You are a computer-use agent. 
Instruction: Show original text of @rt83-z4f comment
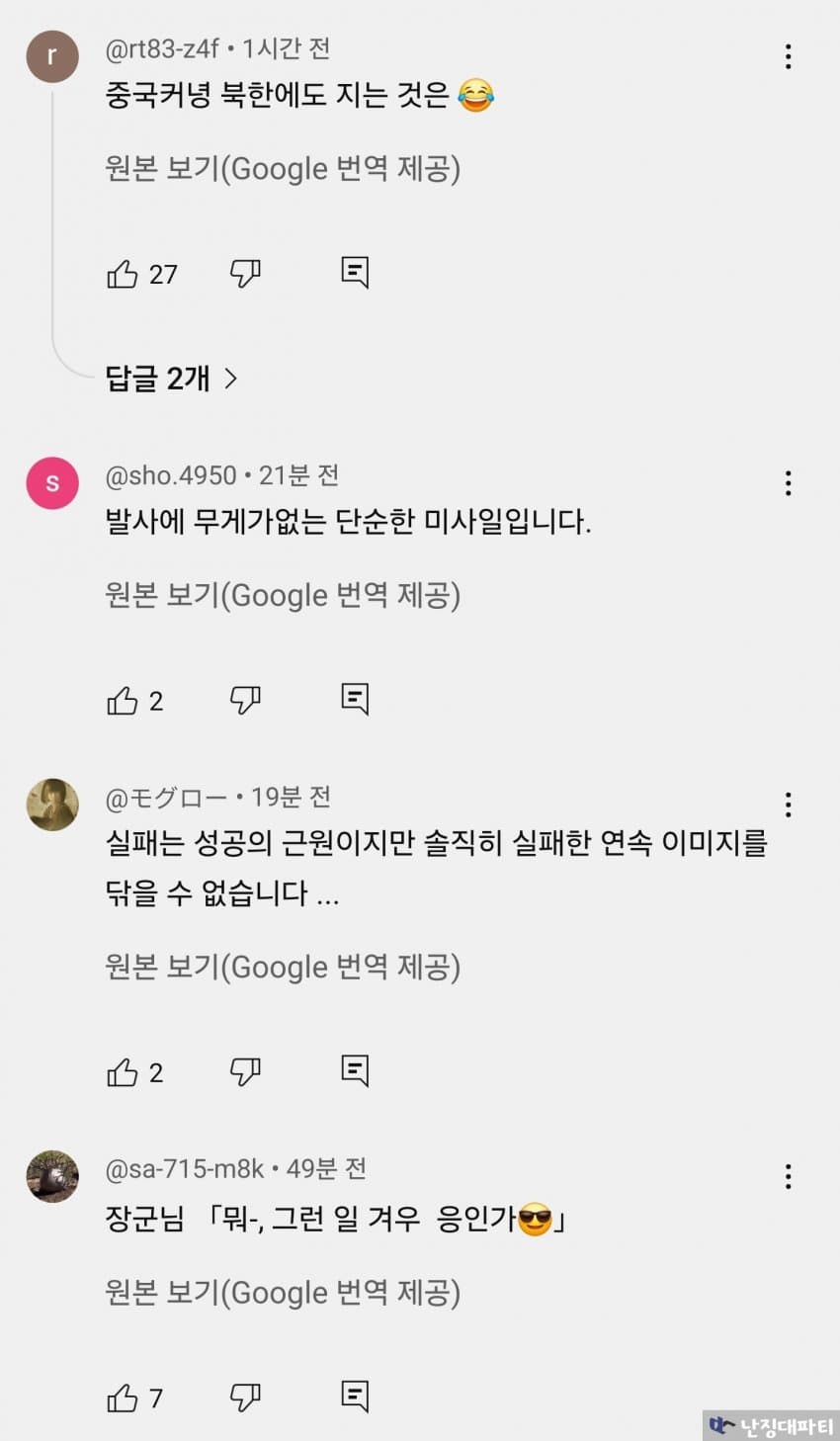coord(283,169)
